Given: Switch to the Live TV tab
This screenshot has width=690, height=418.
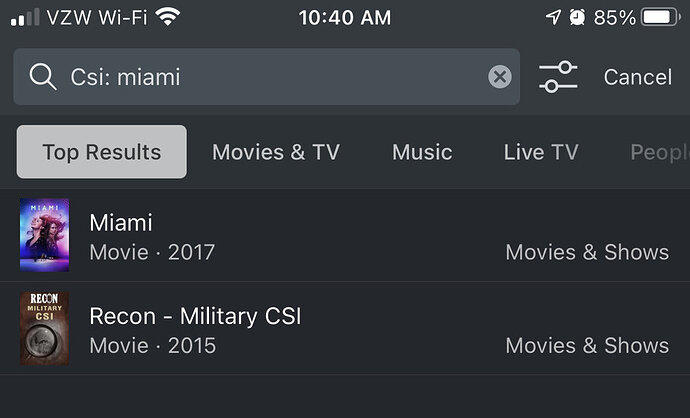Looking at the screenshot, I should (541, 152).
